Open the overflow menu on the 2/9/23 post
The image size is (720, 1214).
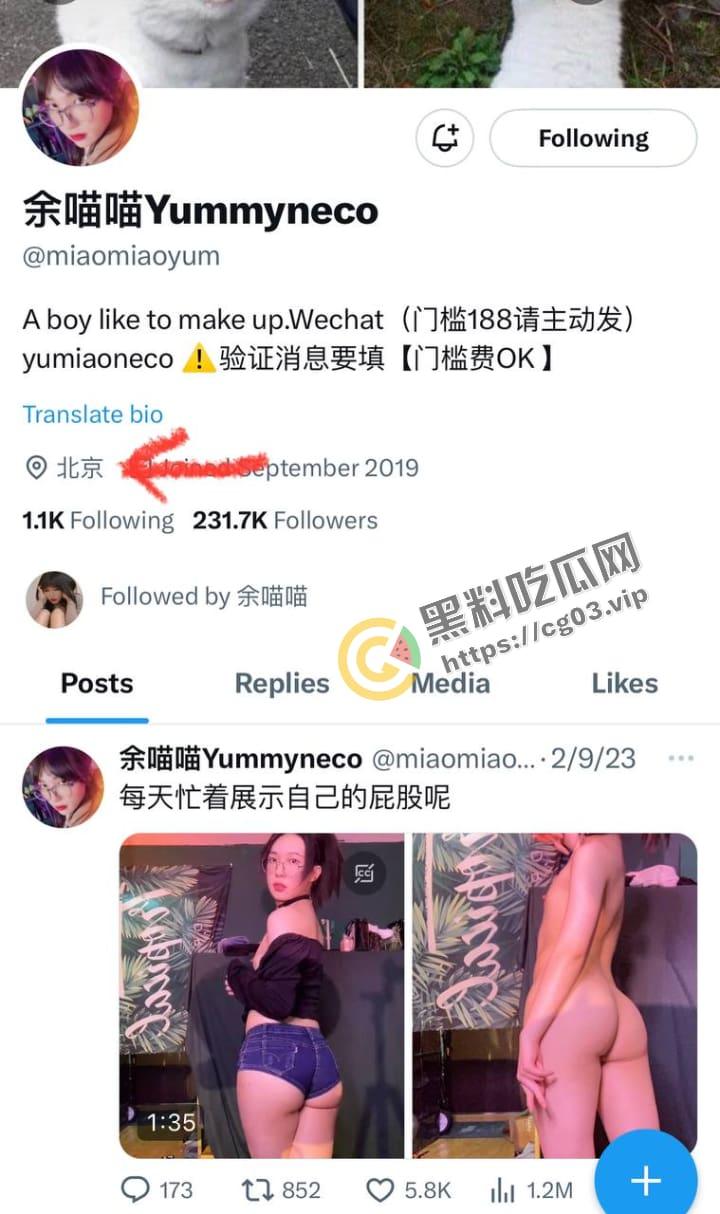point(681,759)
